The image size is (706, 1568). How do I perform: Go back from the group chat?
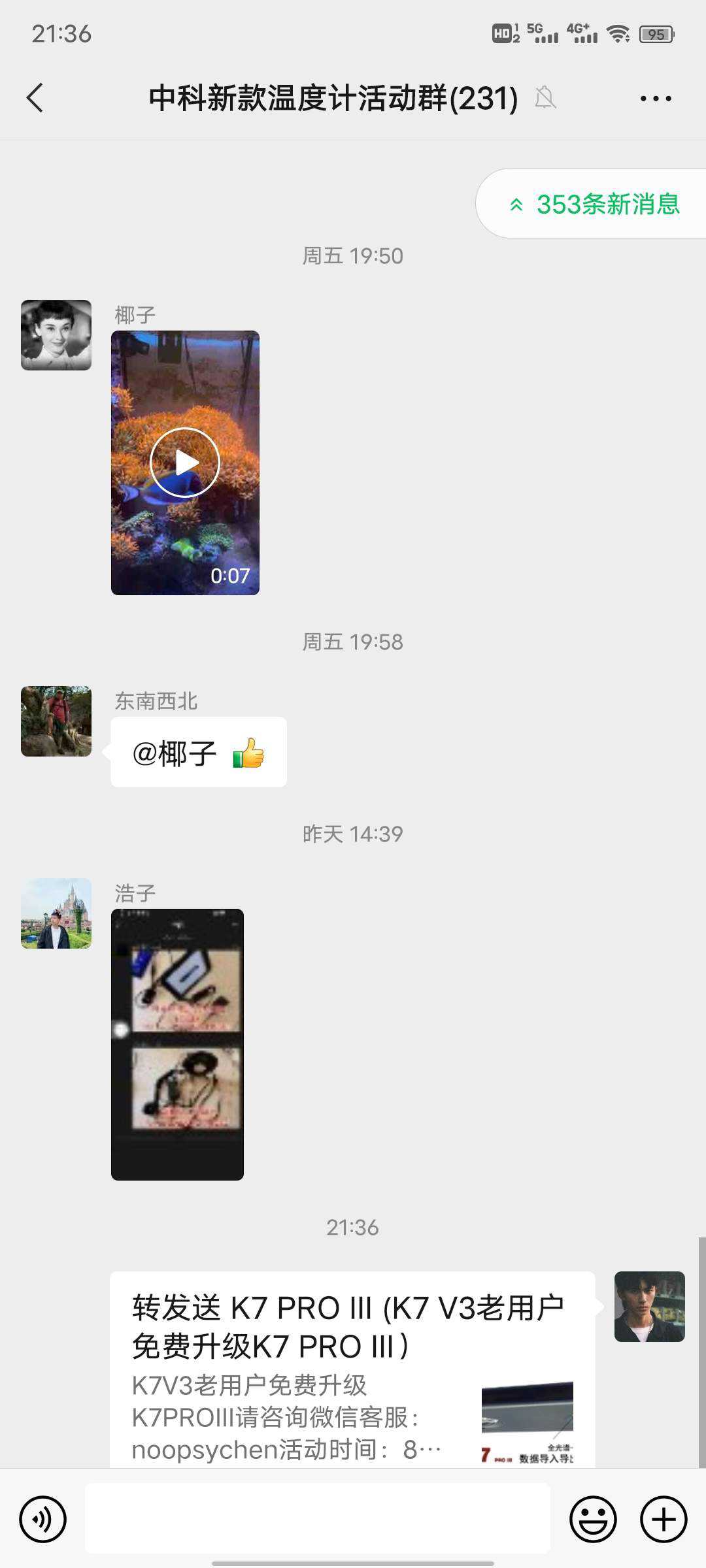pyautogui.click(x=35, y=98)
